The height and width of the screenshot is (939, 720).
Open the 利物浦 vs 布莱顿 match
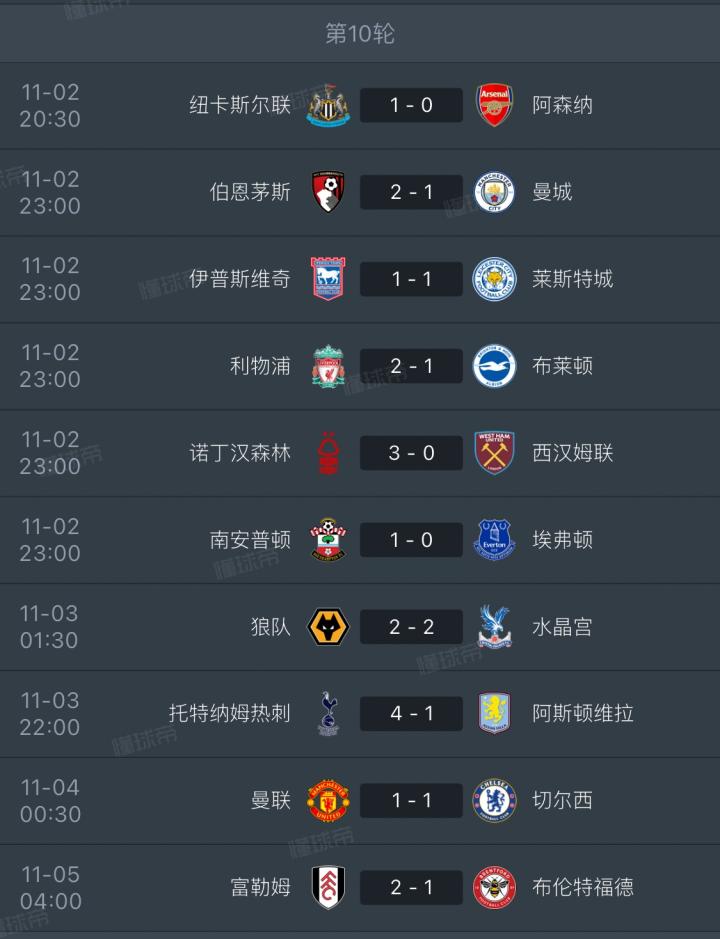click(411, 366)
